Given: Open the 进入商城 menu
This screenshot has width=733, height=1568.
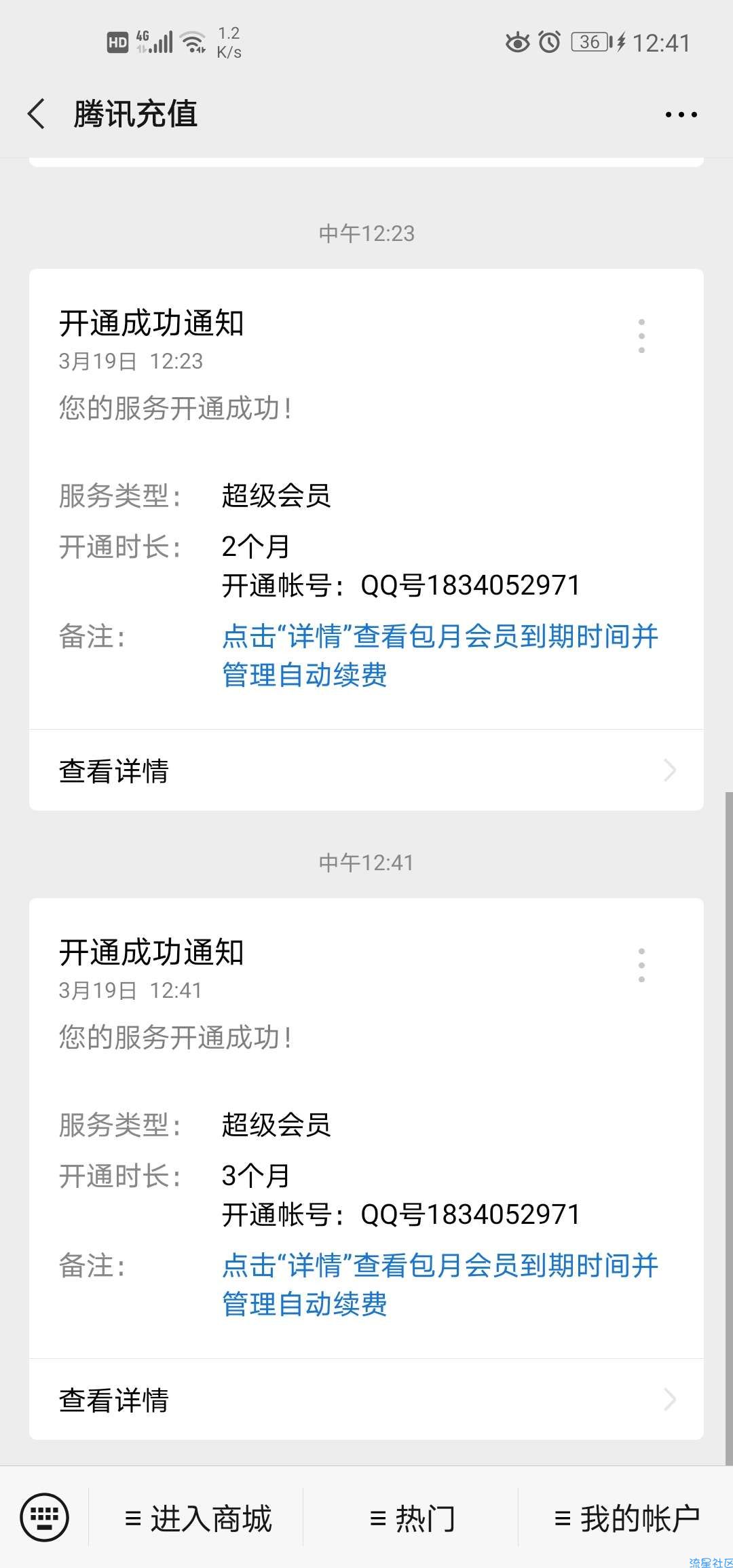Looking at the screenshot, I should tap(197, 1518).
